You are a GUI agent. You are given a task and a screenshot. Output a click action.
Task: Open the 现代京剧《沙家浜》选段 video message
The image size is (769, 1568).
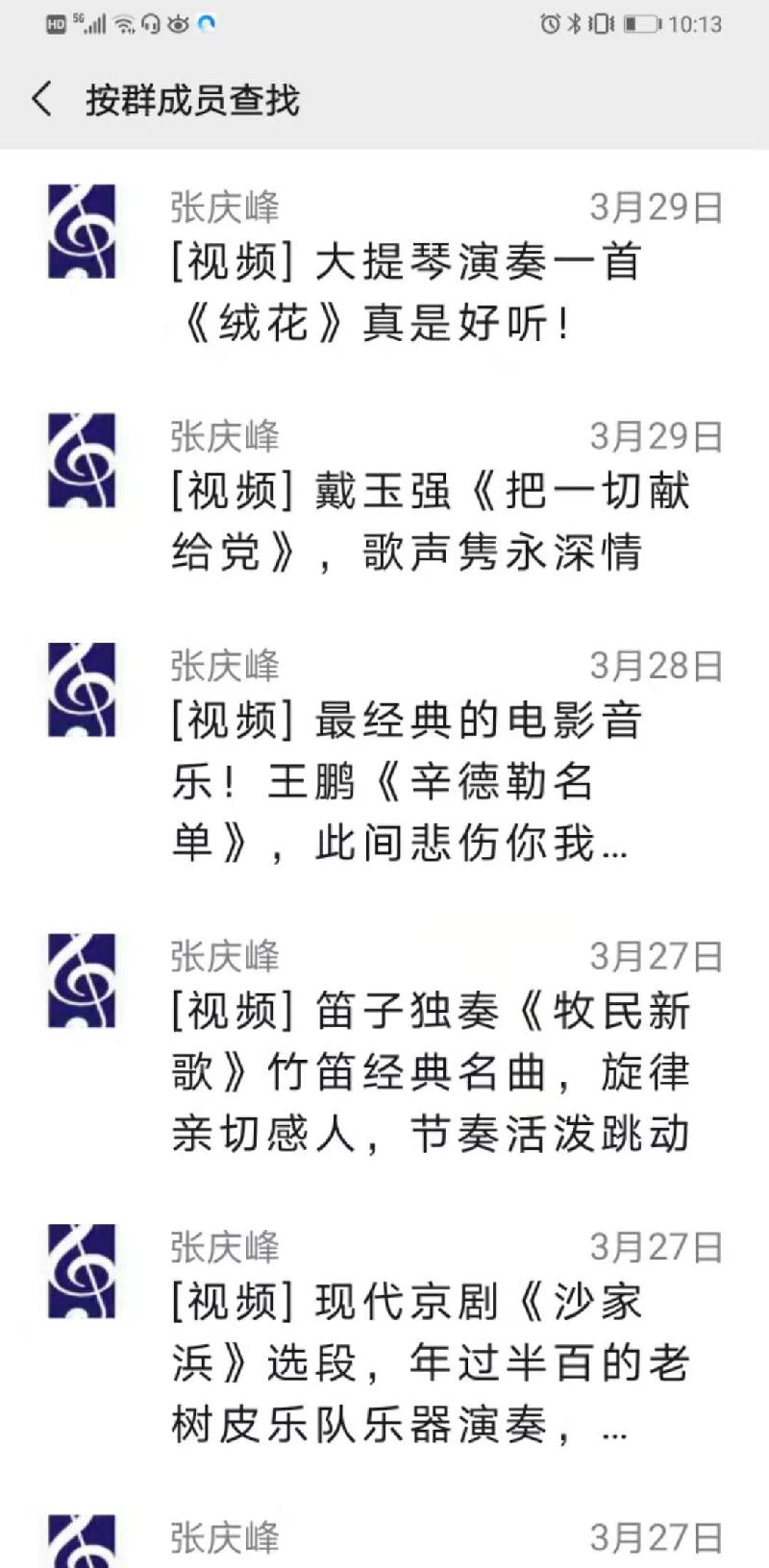pyautogui.click(x=428, y=1363)
